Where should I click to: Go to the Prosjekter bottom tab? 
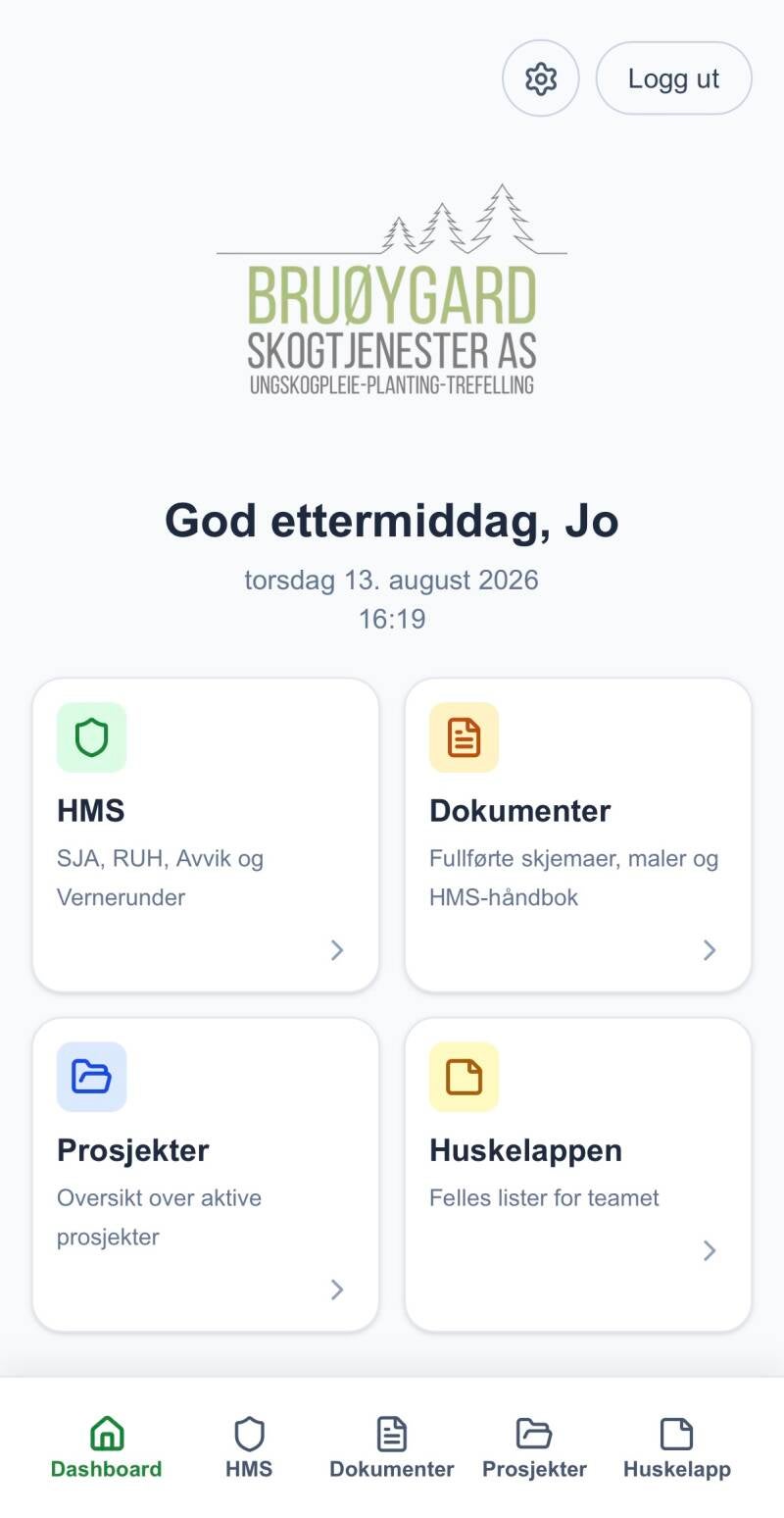[534, 1447]
